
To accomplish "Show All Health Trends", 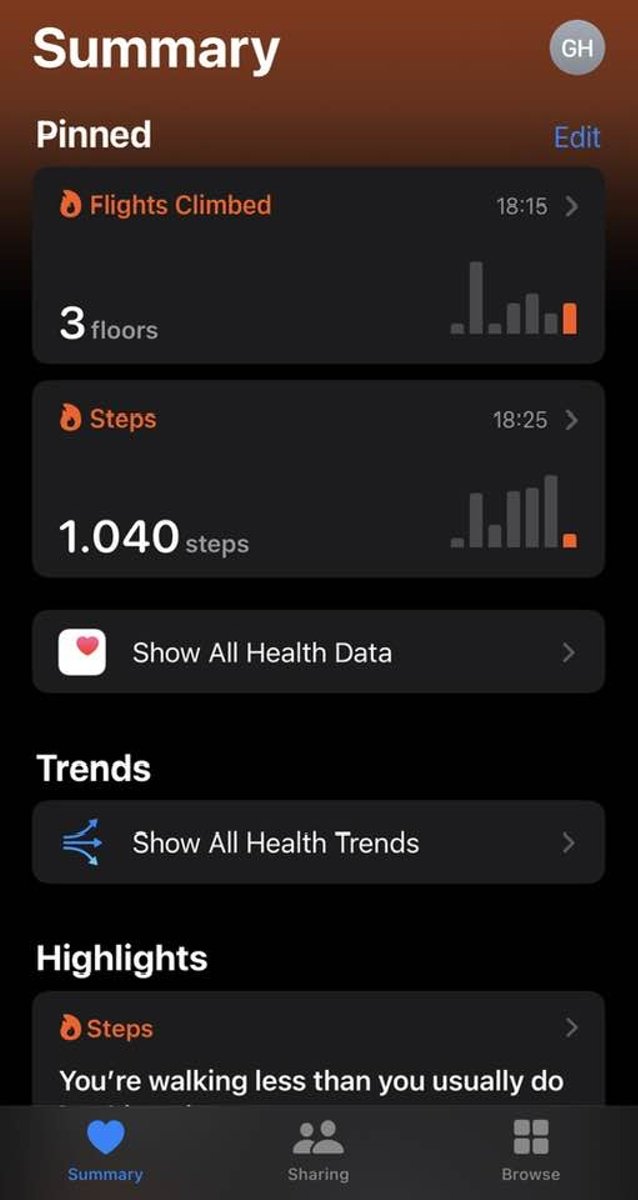I will click(318, 842).
